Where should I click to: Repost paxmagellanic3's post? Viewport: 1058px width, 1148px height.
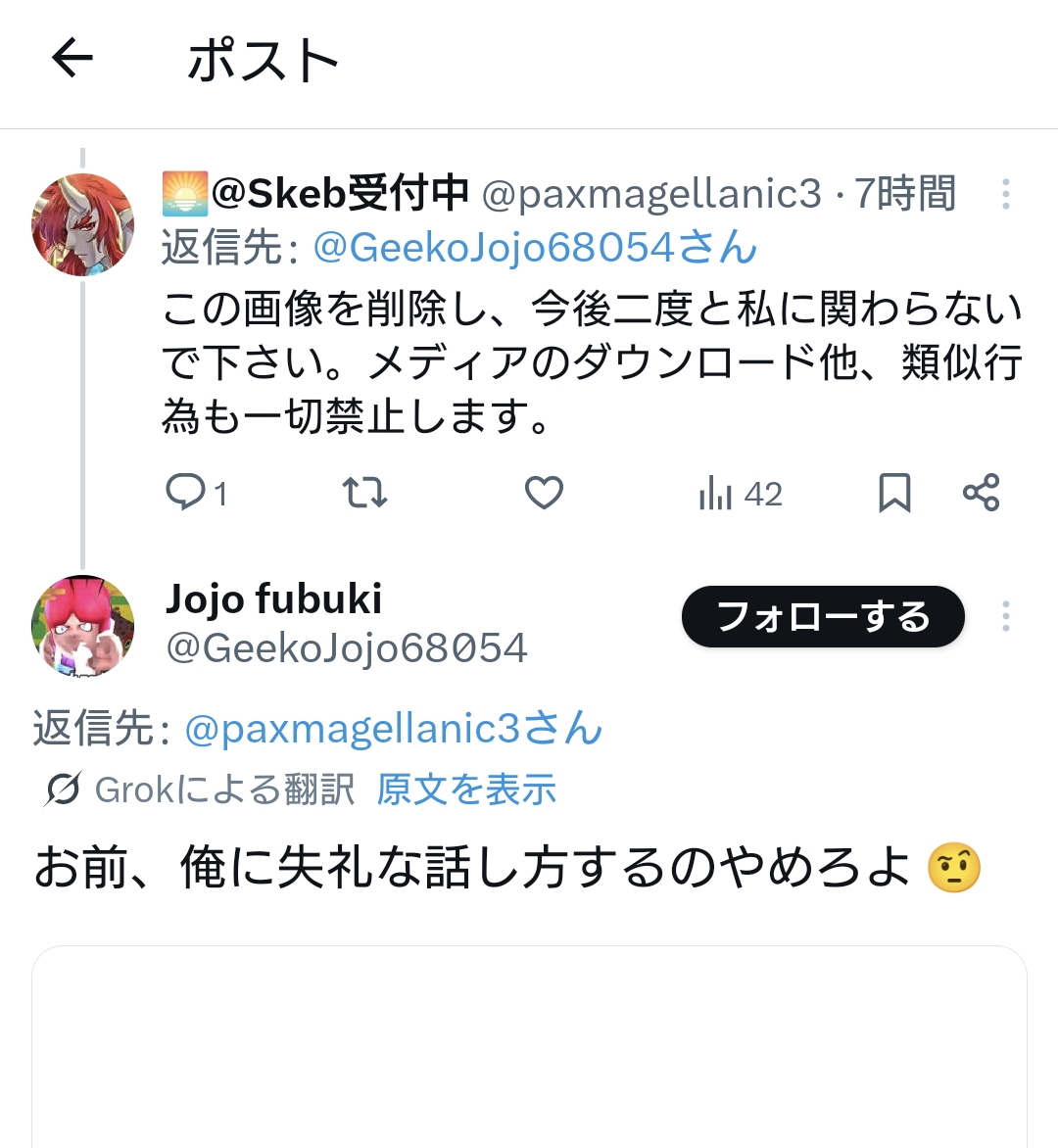point(365,493)
